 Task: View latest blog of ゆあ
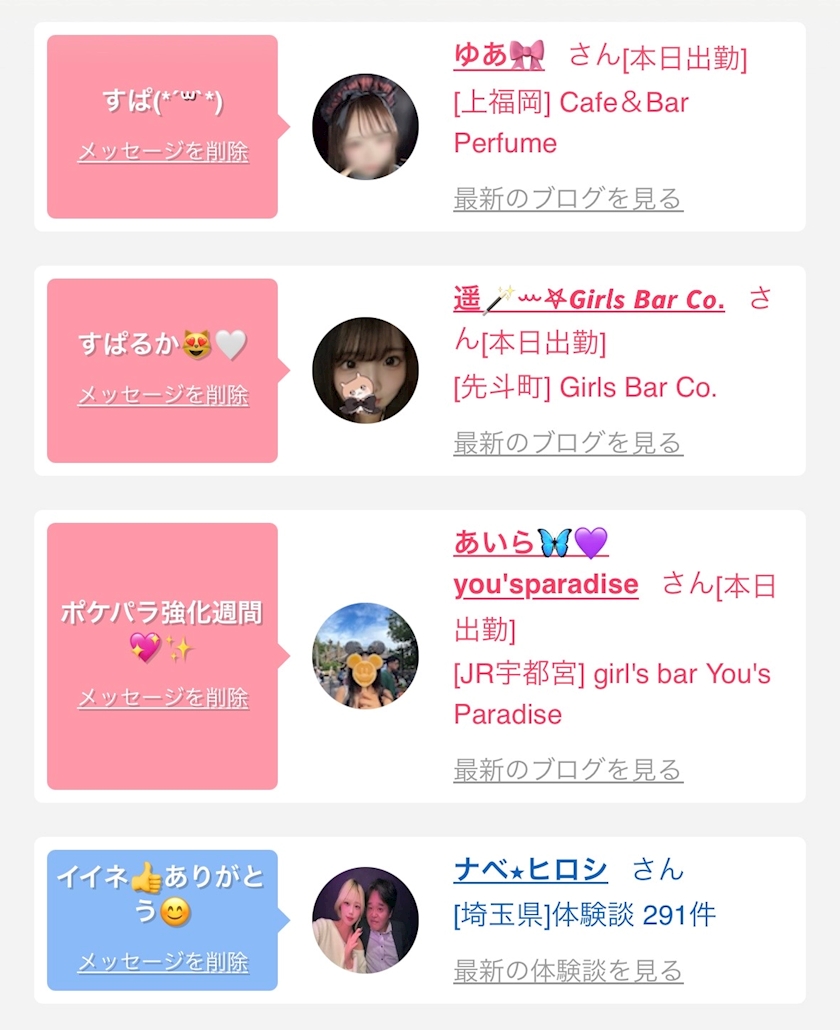pos(567,198)
